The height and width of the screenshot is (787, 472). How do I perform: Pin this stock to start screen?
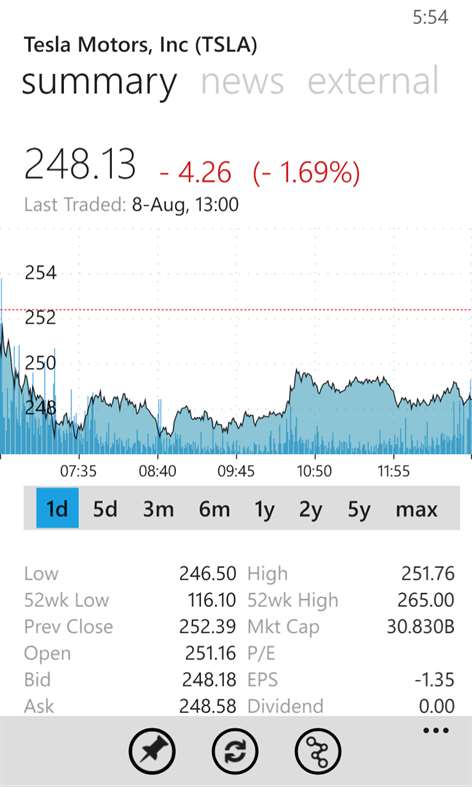pos(152,751)
